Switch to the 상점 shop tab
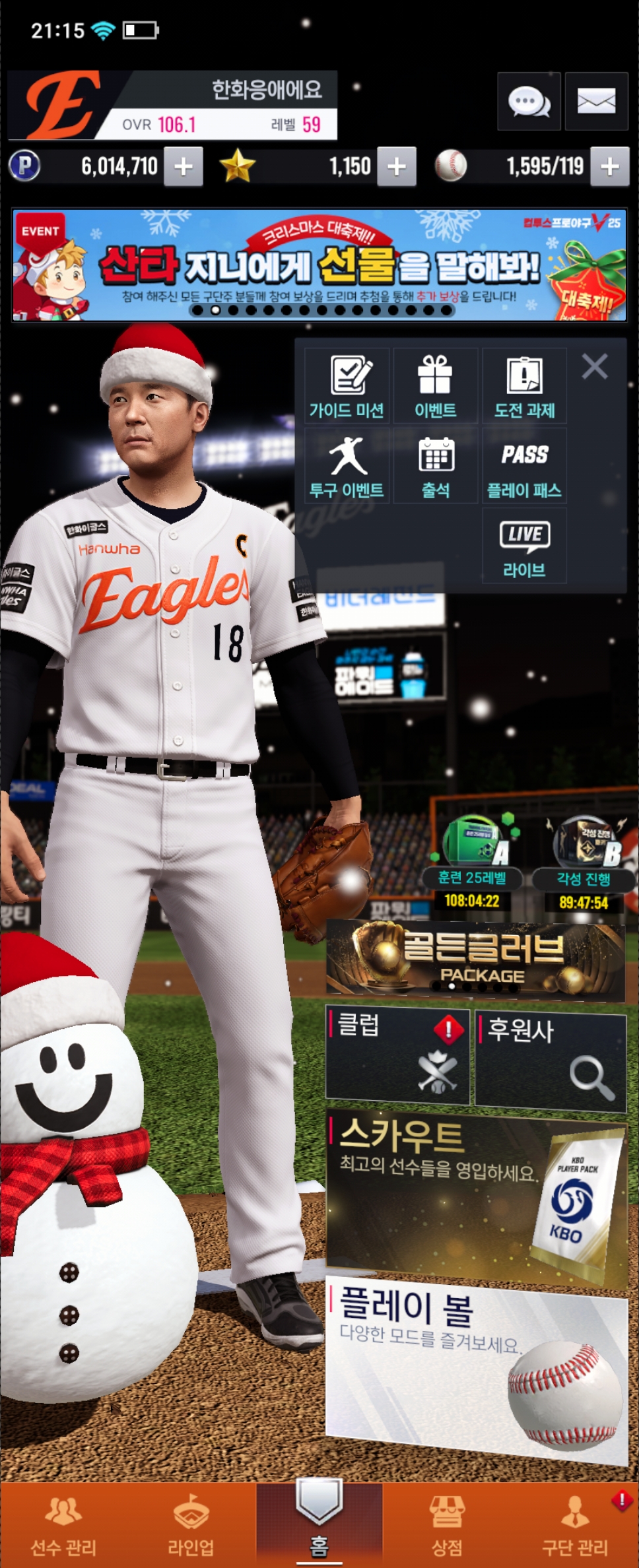Viewport: 639px width, 1568px height. (447, 1524)
